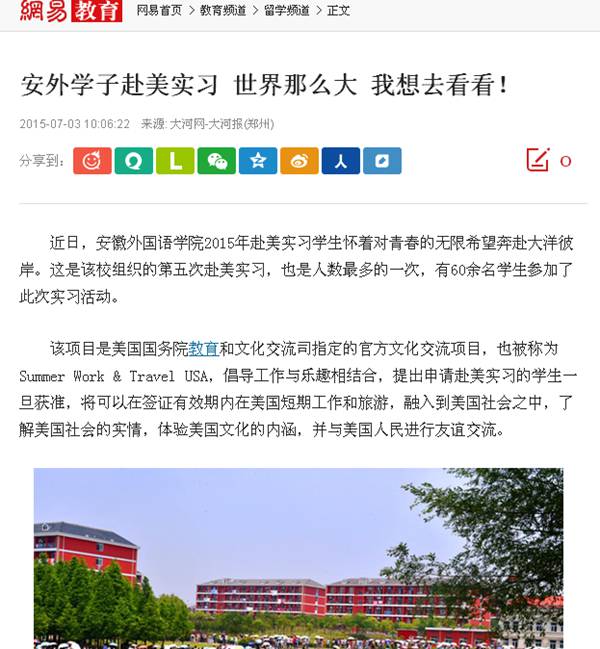The image size is (600, 649).
Task: Open the campus photo in the article
Action: point(298,558)
